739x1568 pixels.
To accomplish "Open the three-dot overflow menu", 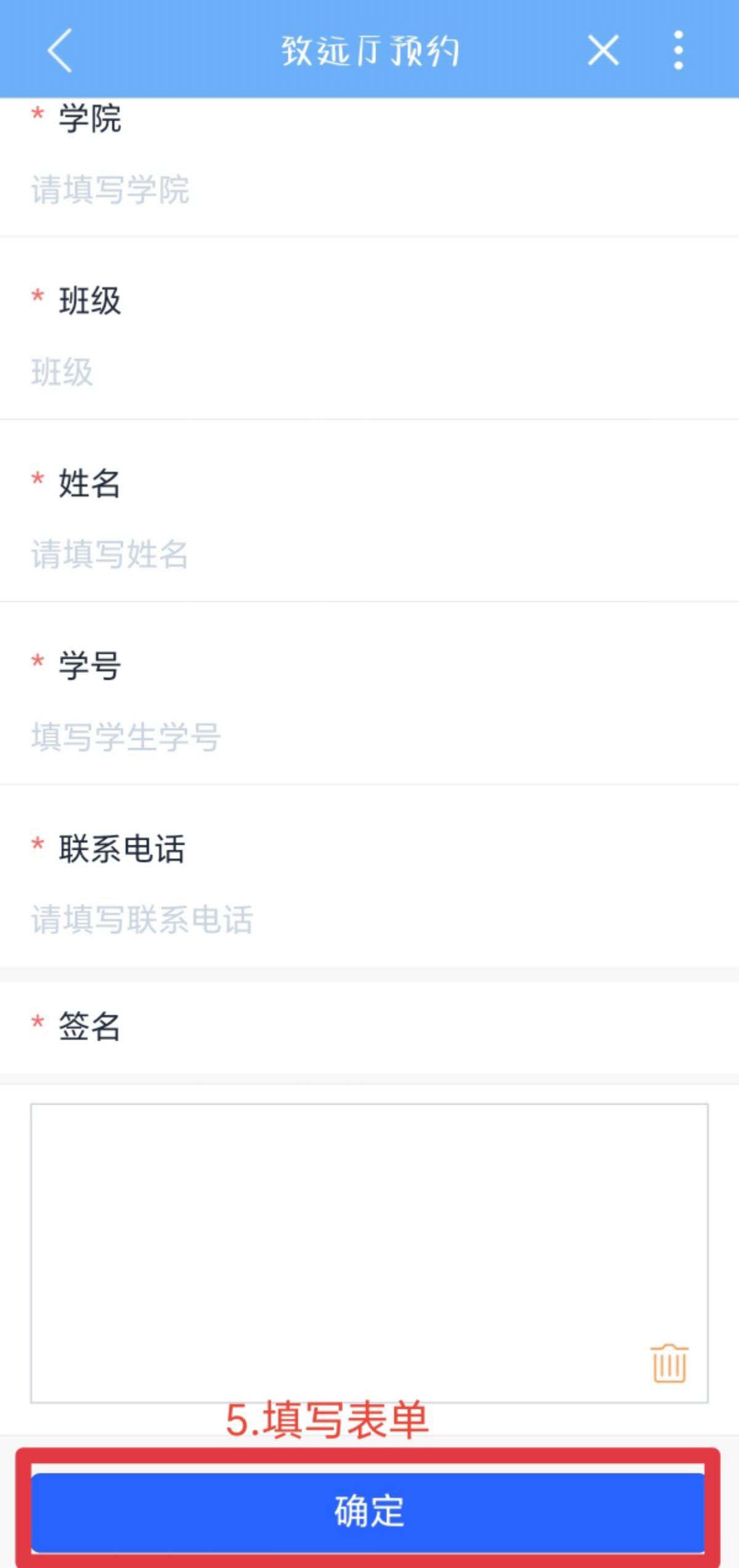I will 678,50.
